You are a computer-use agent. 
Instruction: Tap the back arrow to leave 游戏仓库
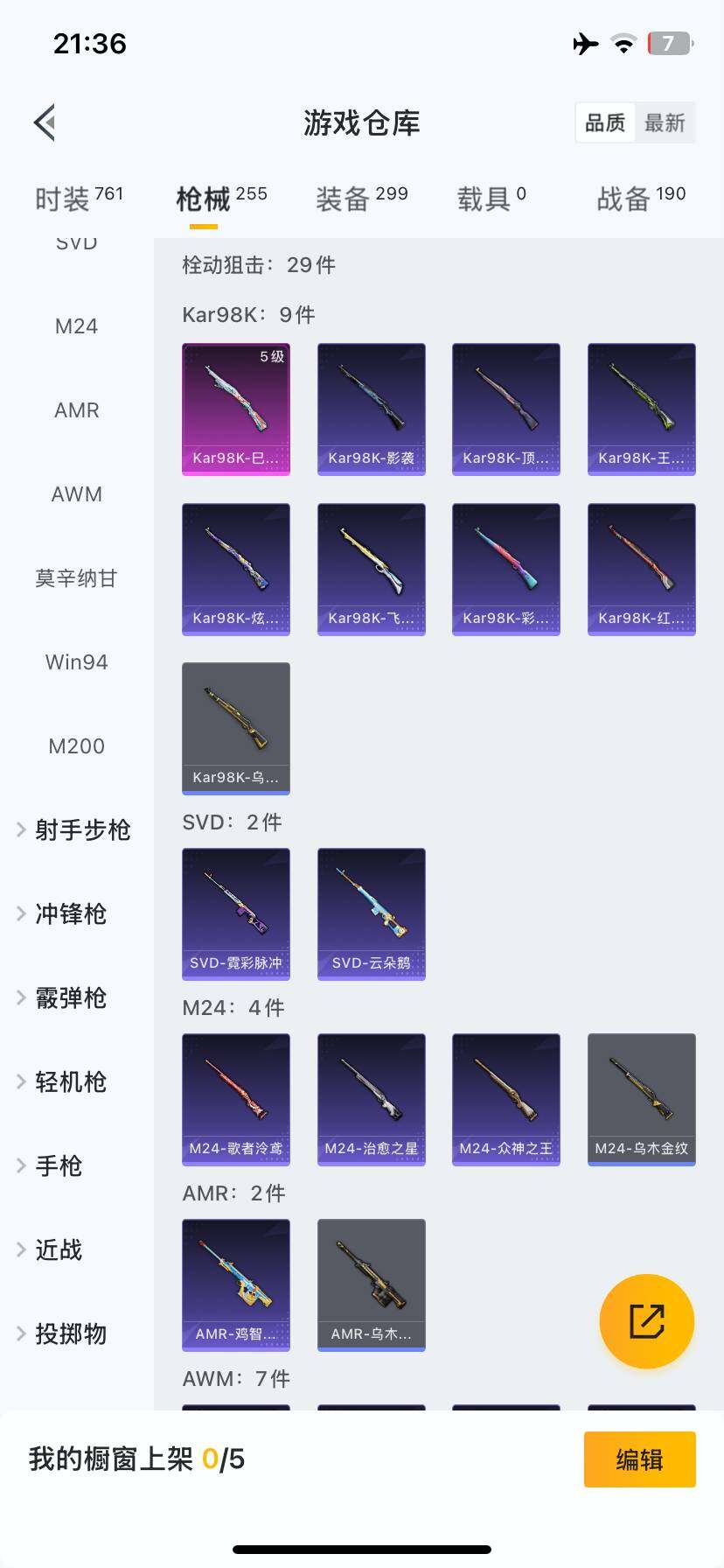click(x=44, y=122)
